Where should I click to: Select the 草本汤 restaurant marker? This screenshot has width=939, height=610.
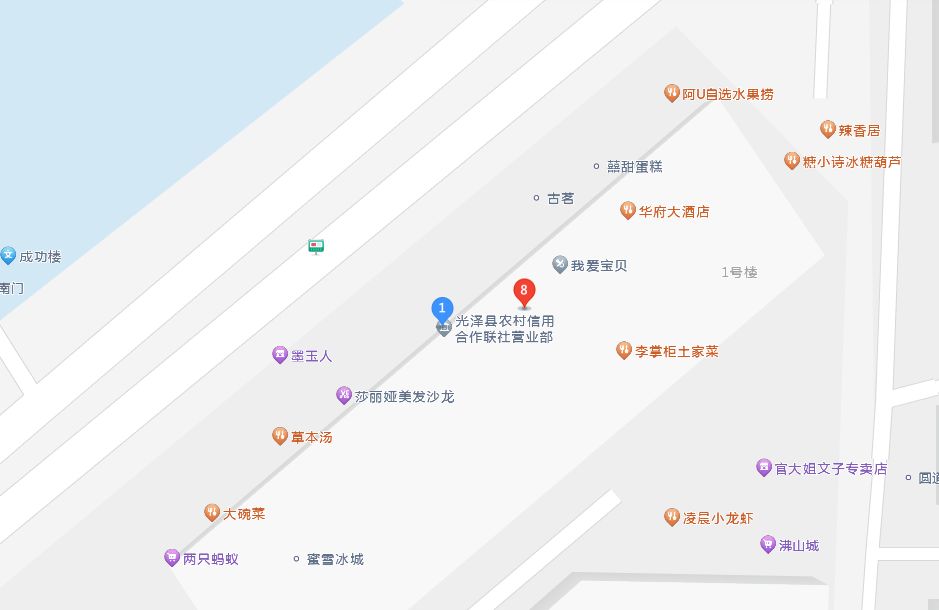[280, 436]
